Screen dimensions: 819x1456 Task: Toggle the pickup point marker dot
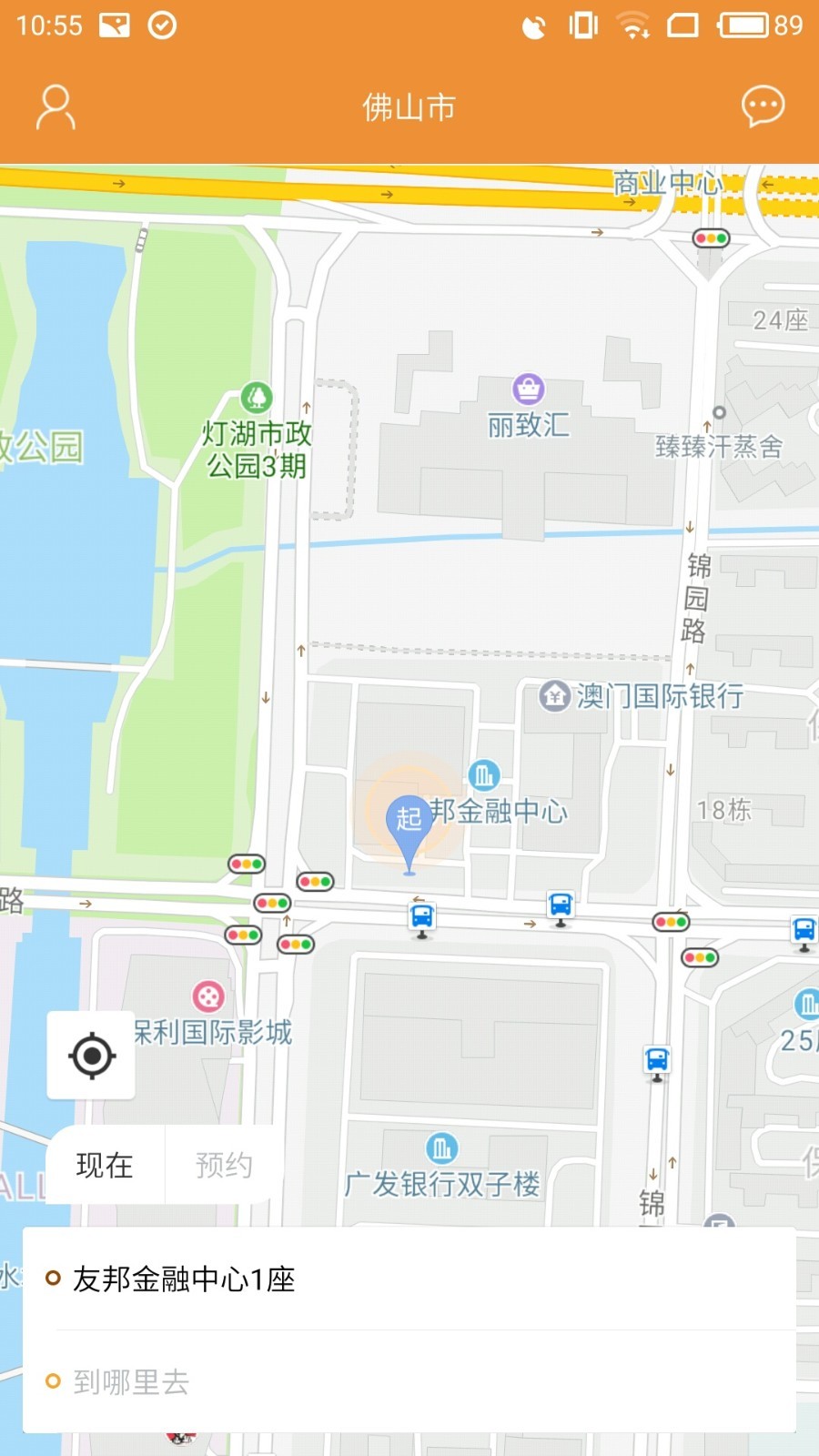[x=52, y=1279]
